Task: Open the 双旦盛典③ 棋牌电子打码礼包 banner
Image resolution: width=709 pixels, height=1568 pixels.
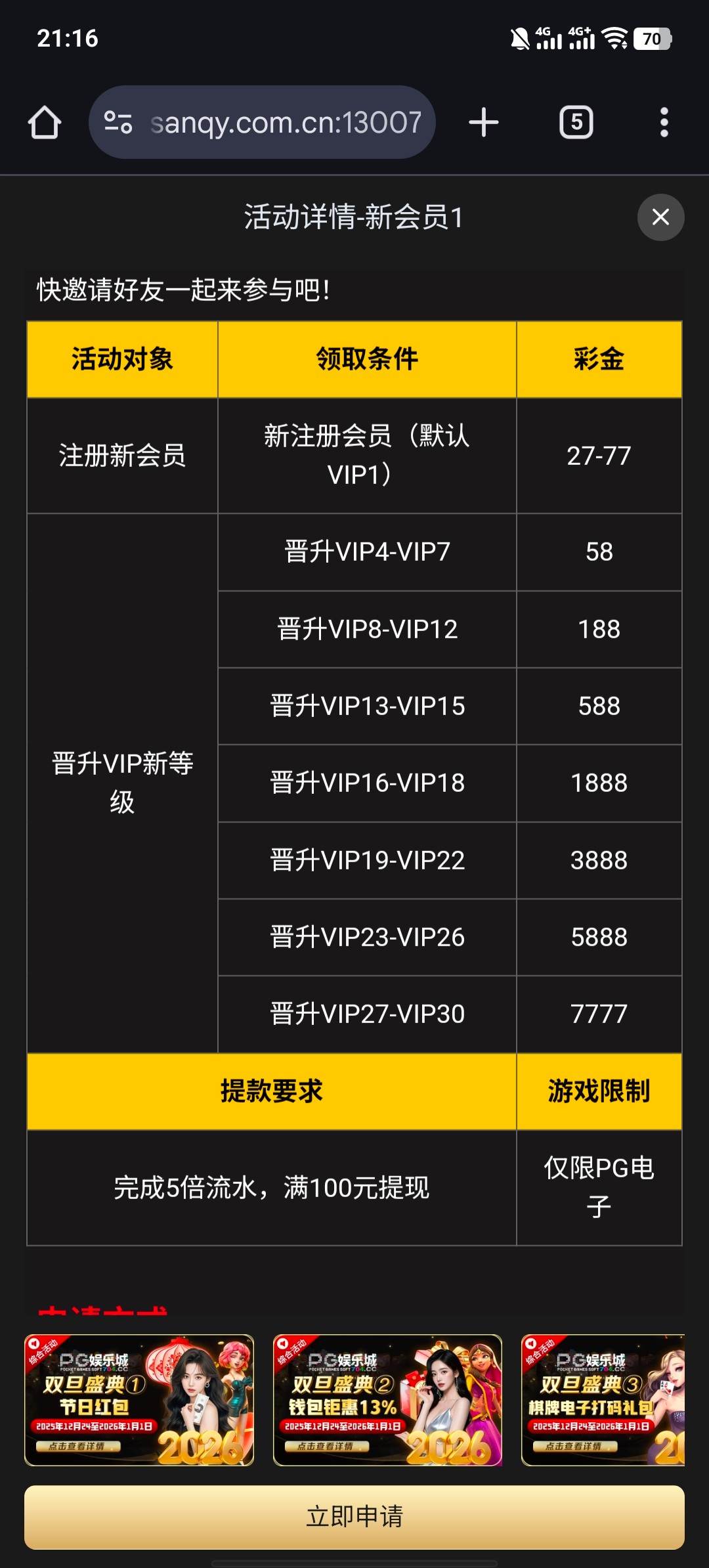Action: tap(603, 1400)
